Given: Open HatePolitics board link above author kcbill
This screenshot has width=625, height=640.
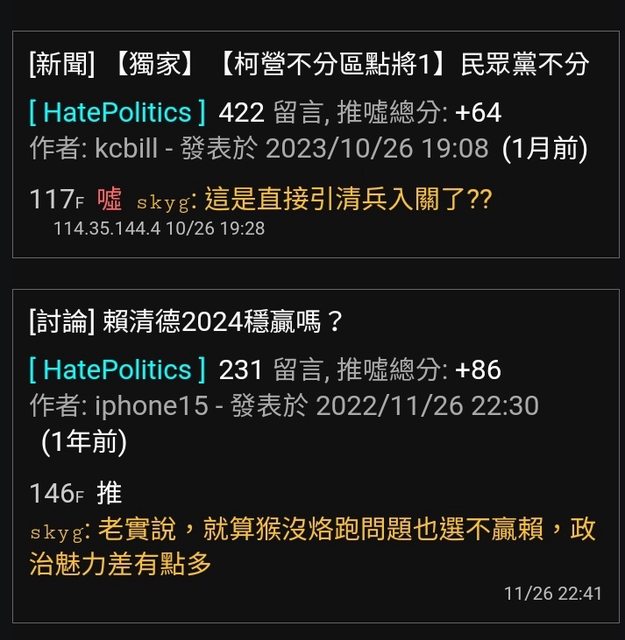Looking at the screenshot, I should (119, 110).
